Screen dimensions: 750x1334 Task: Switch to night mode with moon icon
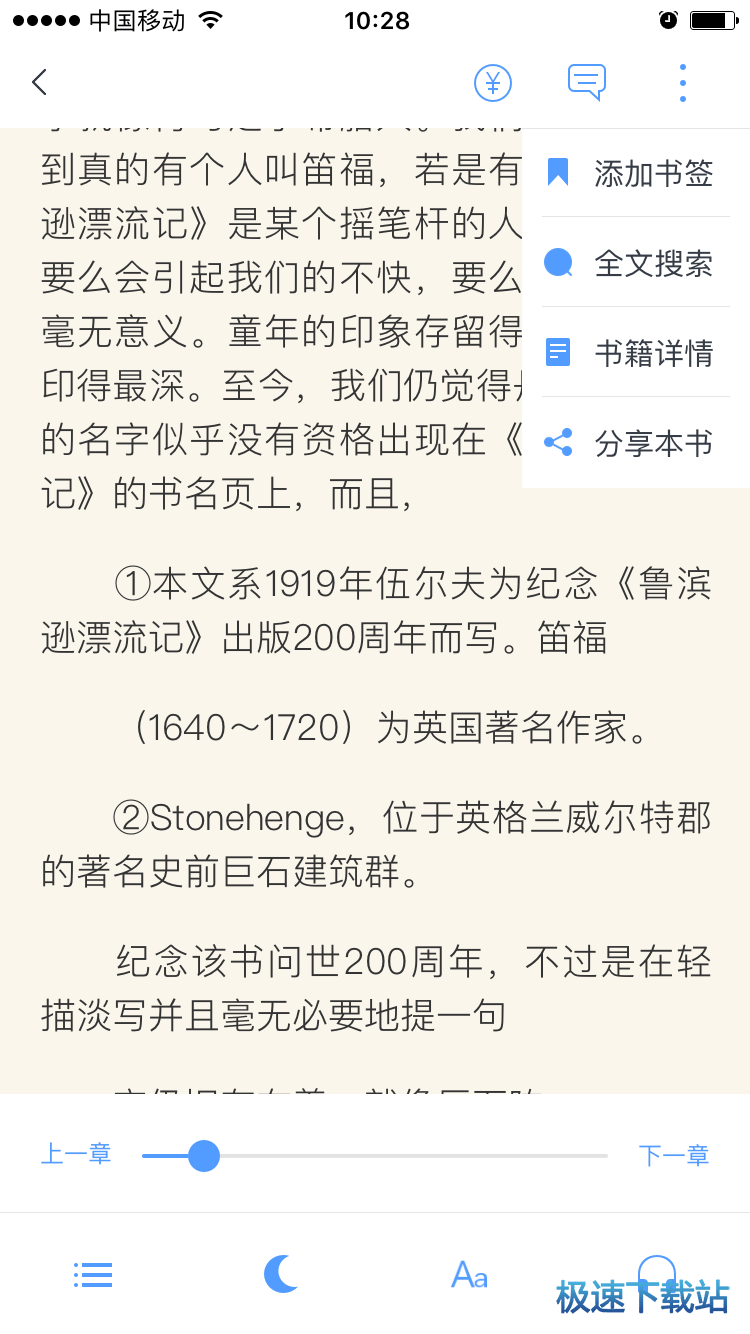[281, 1274]
